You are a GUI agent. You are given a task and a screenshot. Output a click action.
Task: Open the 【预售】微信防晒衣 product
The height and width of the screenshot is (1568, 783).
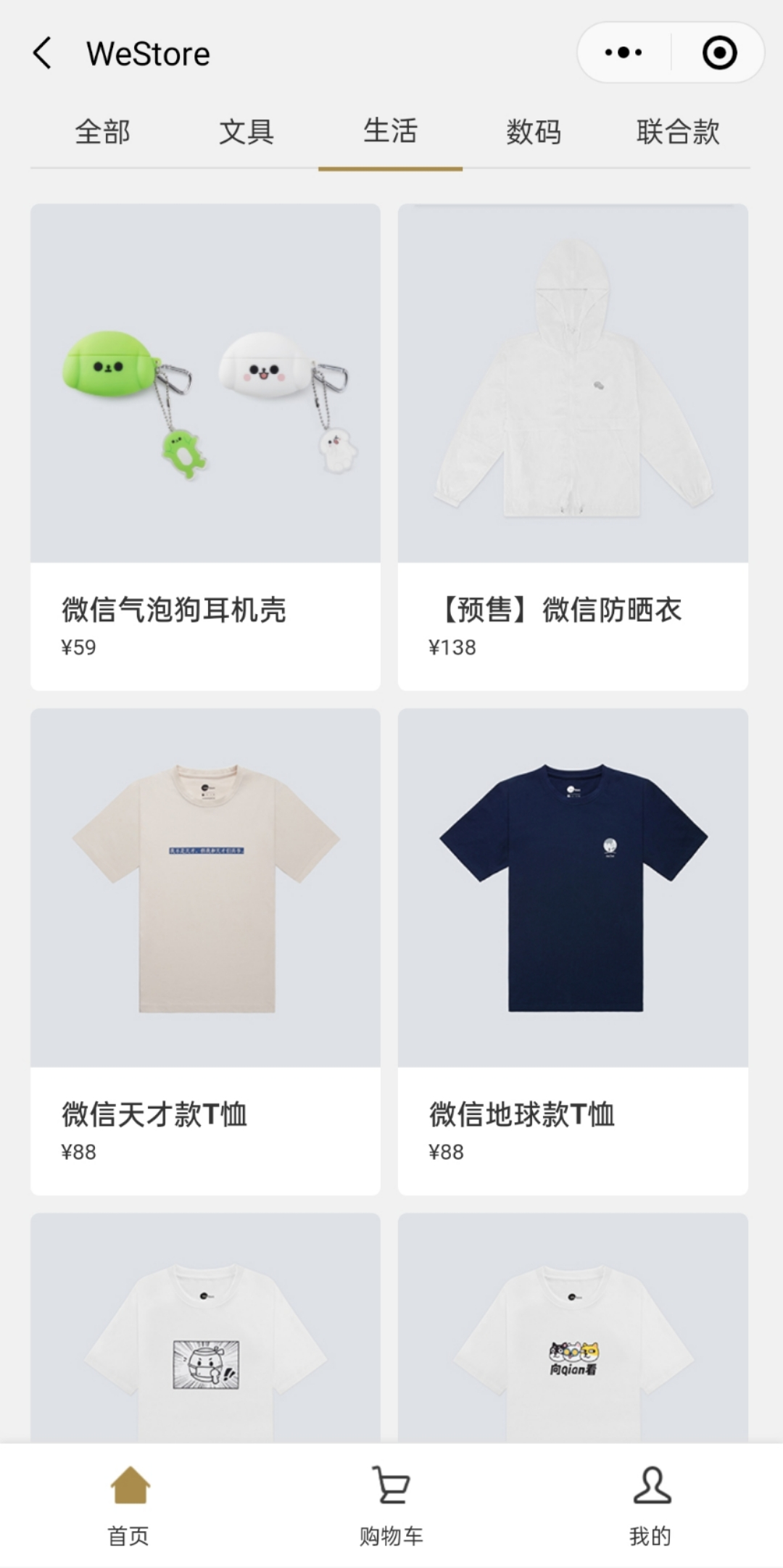point(573,447)
